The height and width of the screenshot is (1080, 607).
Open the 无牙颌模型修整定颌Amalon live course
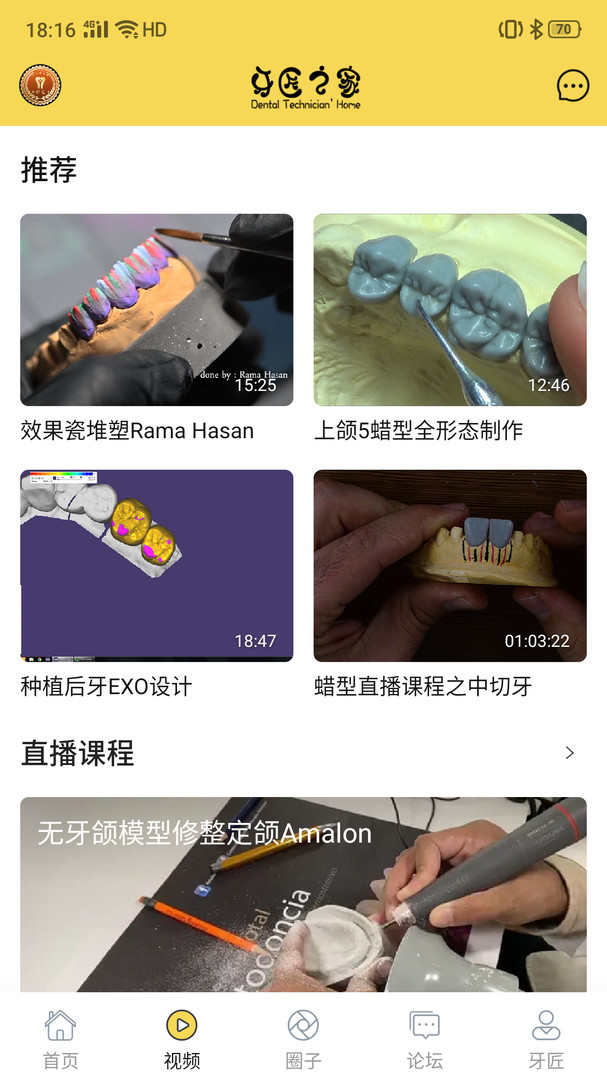[x=303, y=895]
